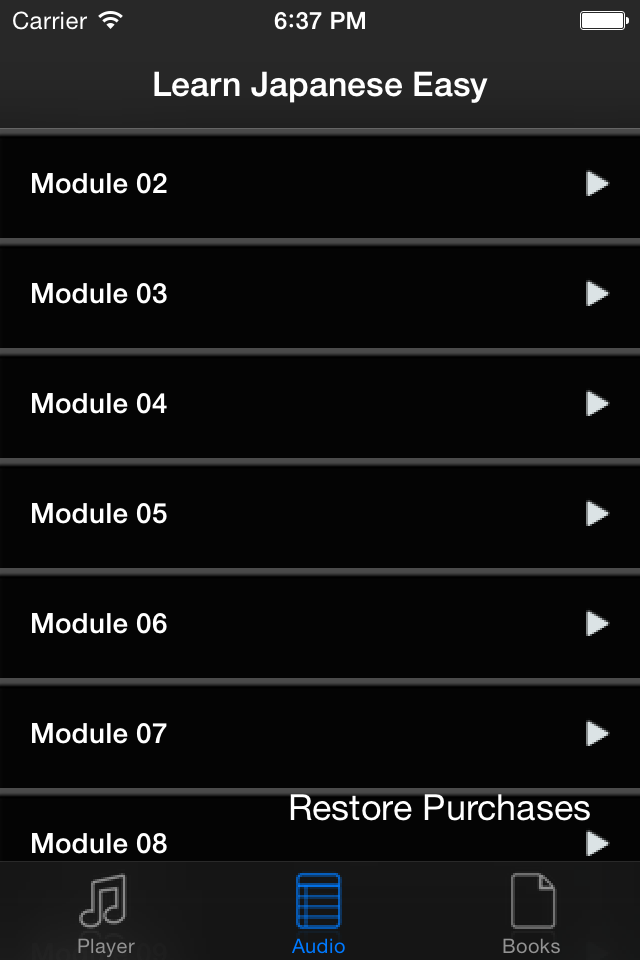The height and width of the screenshot is (960, 640).
Task: Tap Restore Purchases
Action: click(x=439, y=808)
